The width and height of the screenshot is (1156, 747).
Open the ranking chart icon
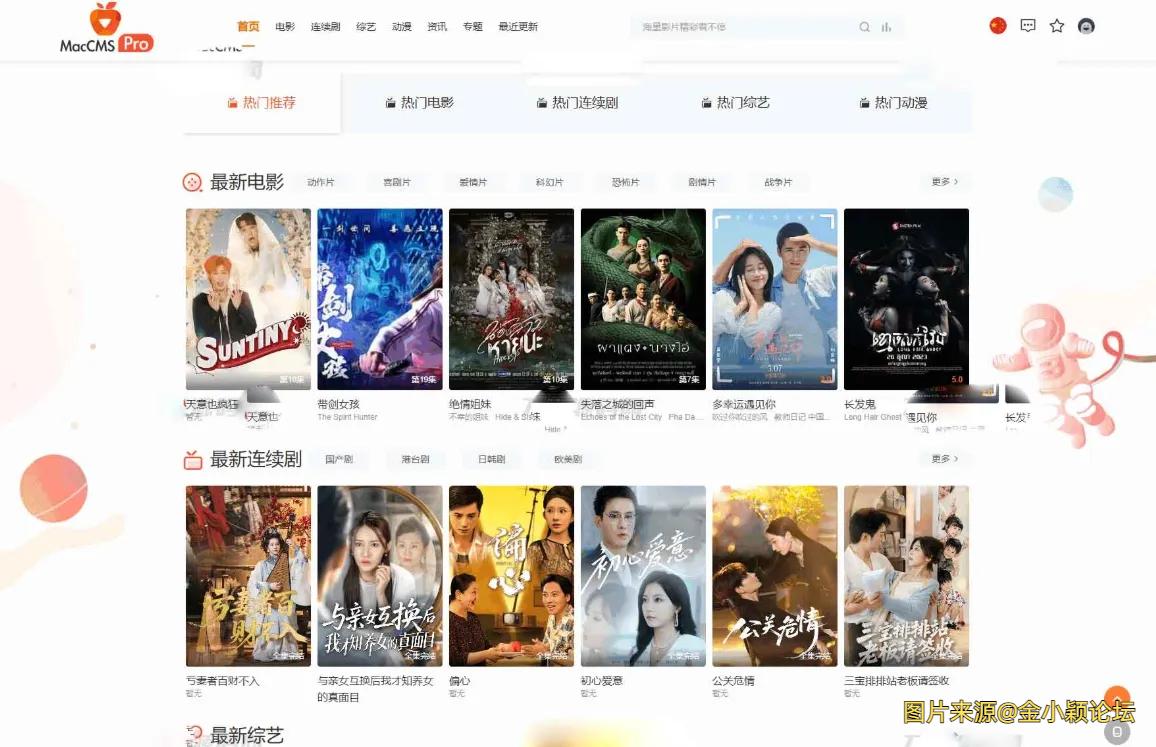point(886,27)
